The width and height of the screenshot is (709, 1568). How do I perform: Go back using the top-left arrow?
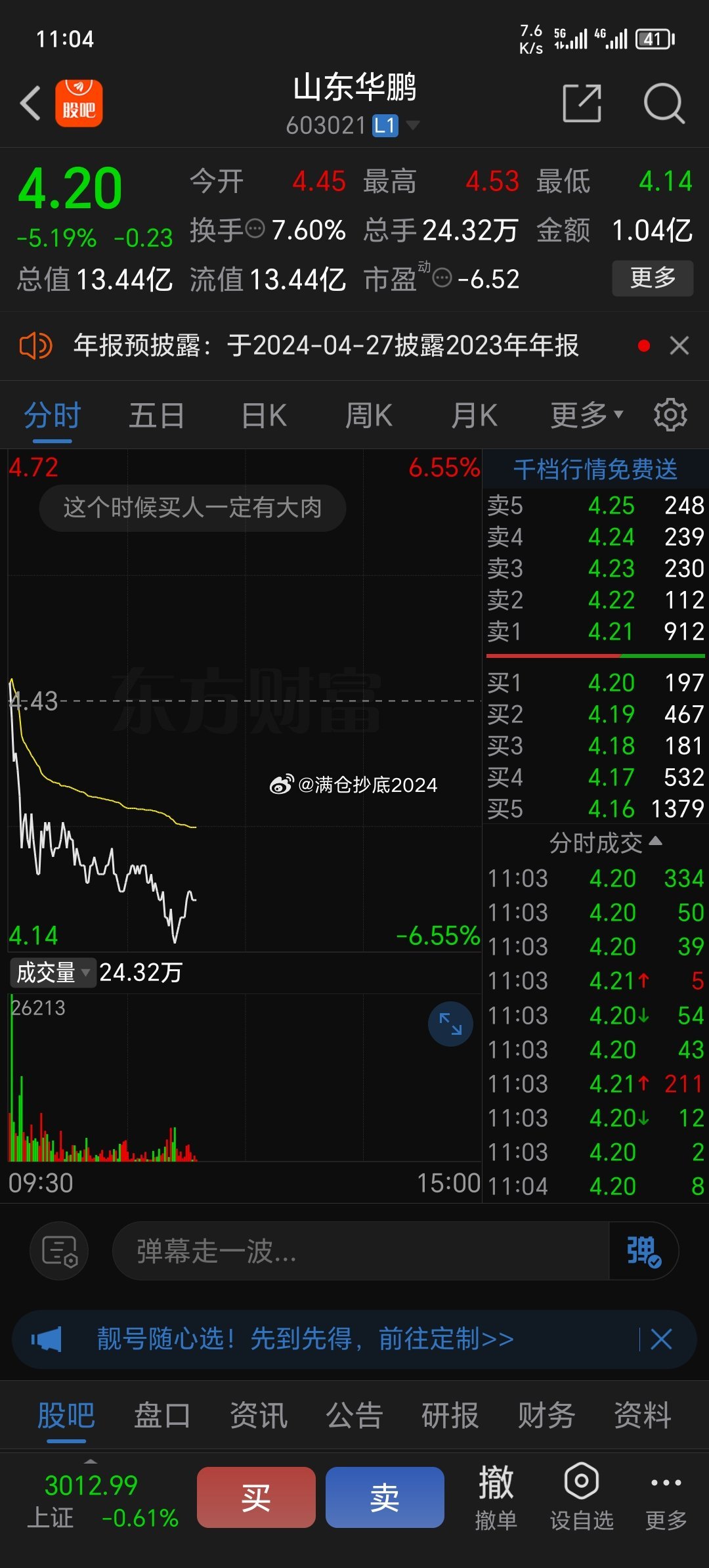pos(30,104)
